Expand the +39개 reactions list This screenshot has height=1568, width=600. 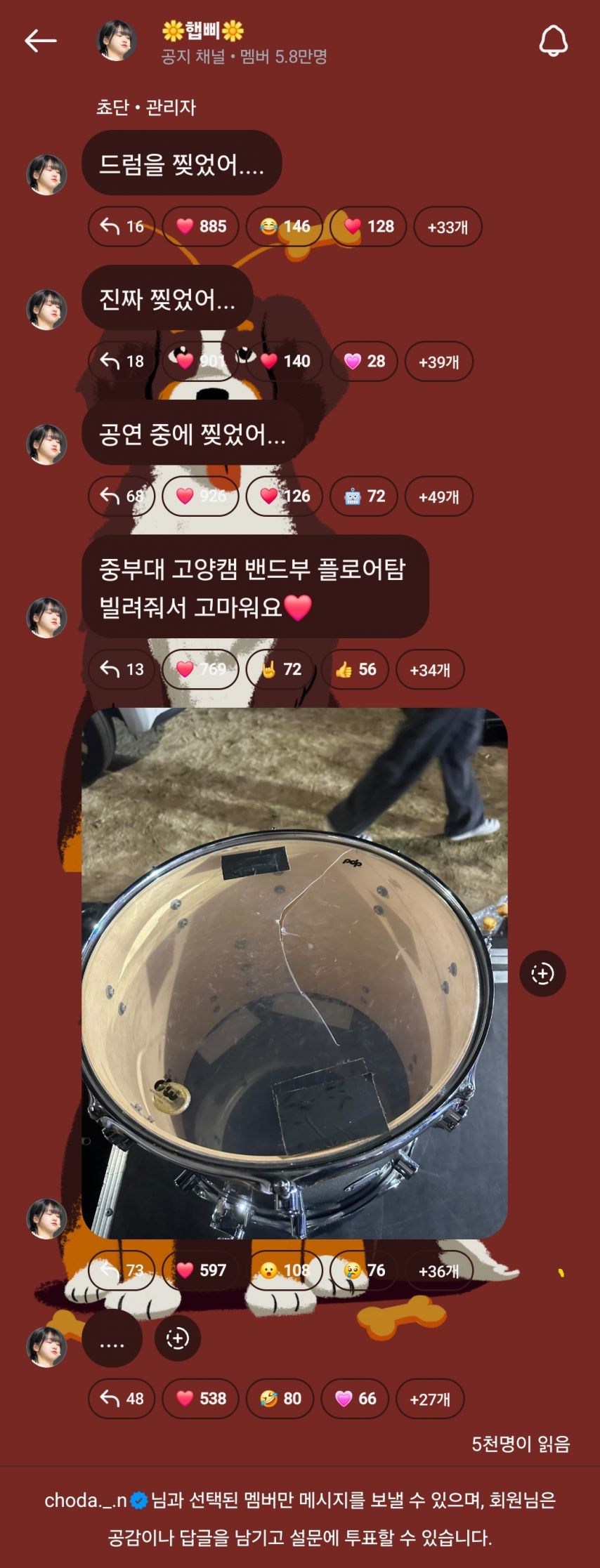pyautogui.click(x=438, y=362)
